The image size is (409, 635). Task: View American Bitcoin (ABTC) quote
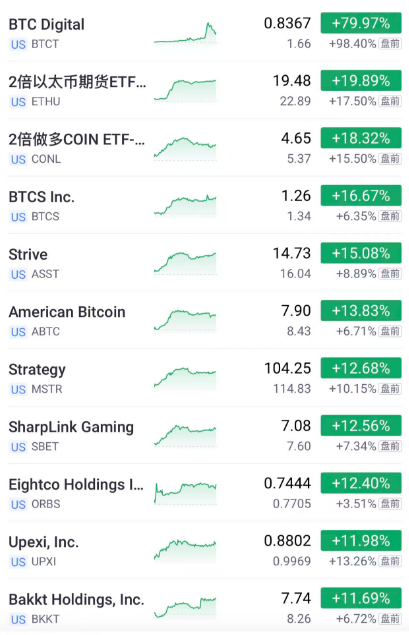tap(204, 320)
